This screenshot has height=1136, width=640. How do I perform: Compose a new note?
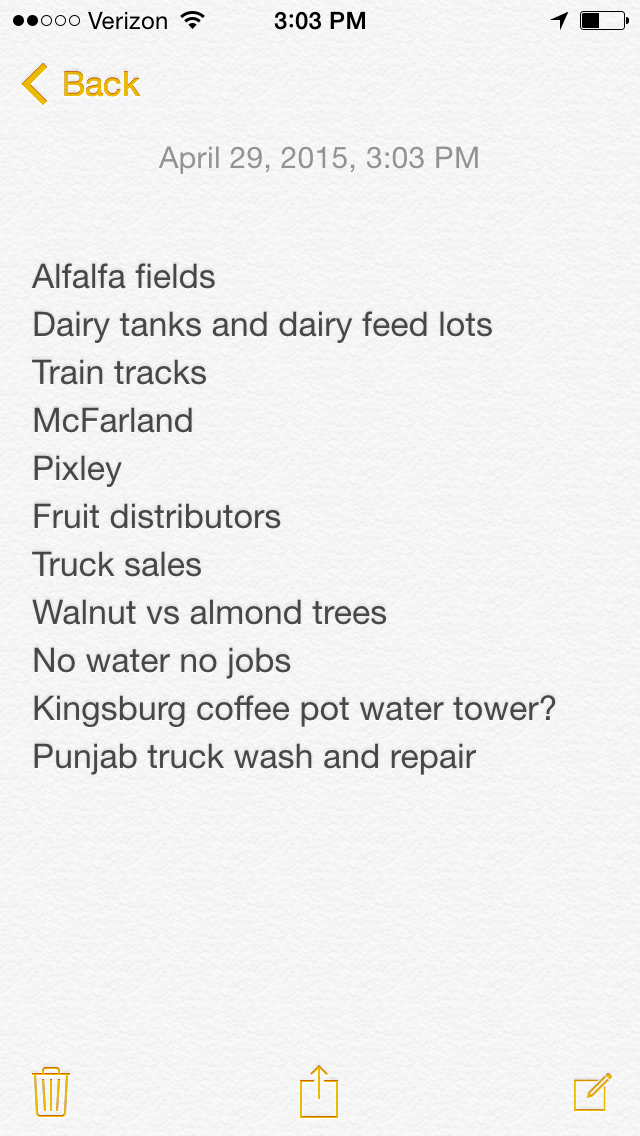(593, 1092)
